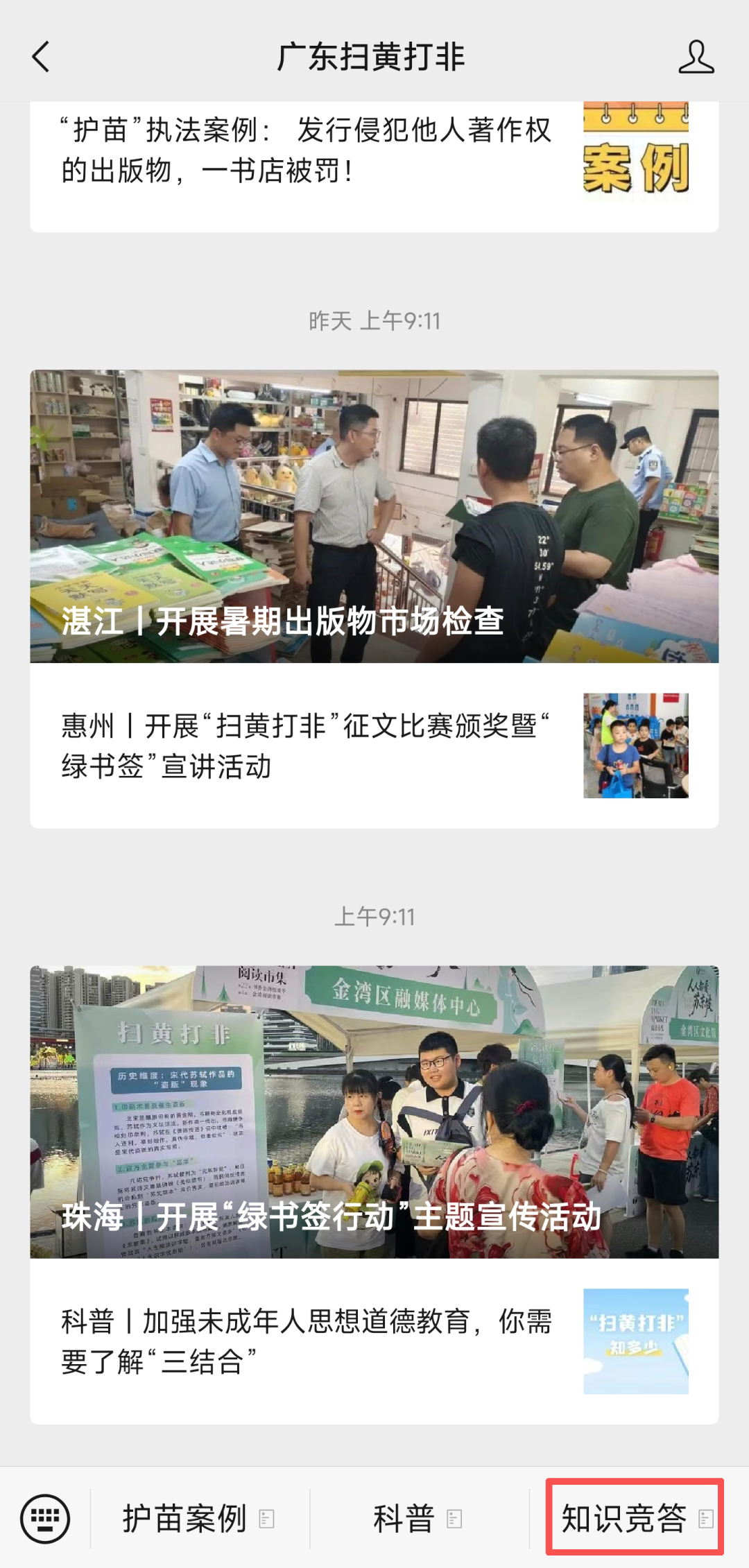Image resolution: width=749 pixels, height=1568 pixels.
Task: Open 珠海 “绿书签行动” publicity event article
Action: point(374,1112)
